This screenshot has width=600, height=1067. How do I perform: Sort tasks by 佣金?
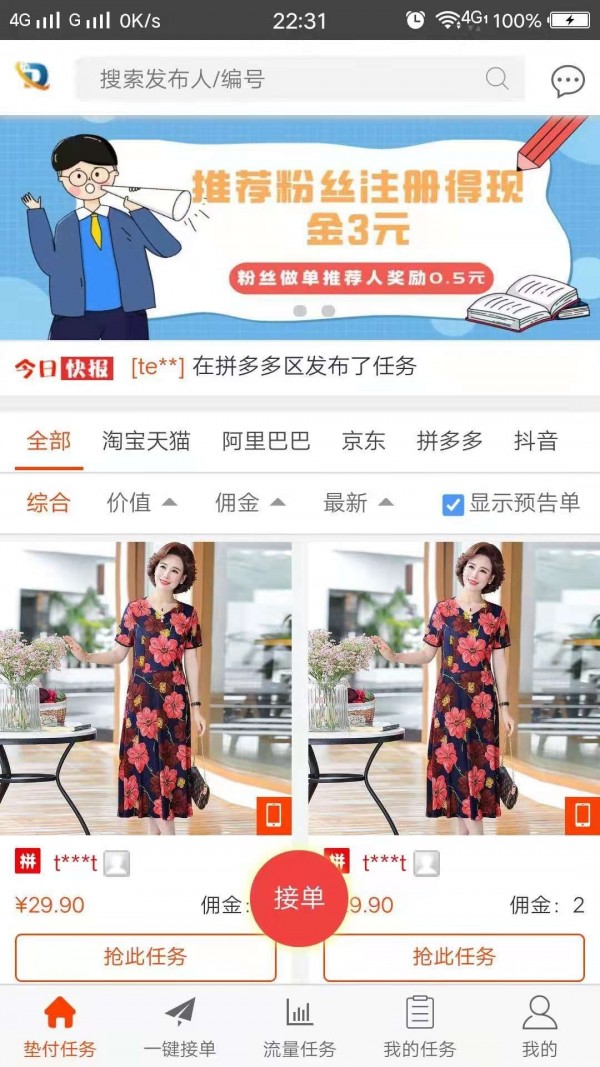point(250,503)
